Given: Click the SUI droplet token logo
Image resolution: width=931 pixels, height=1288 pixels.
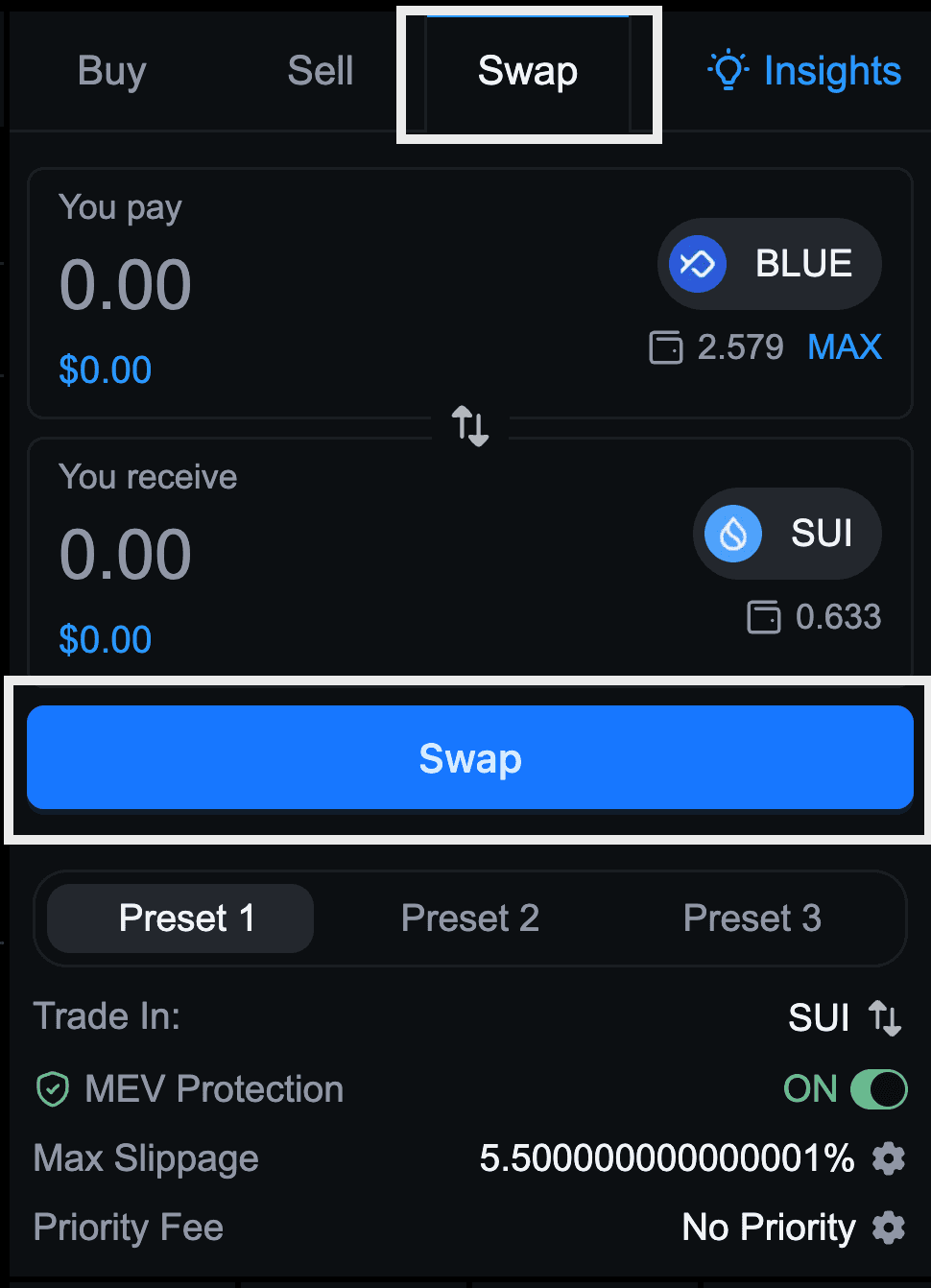Looking at the screenshot, I should pyautogui.click(x=731, y=534).
